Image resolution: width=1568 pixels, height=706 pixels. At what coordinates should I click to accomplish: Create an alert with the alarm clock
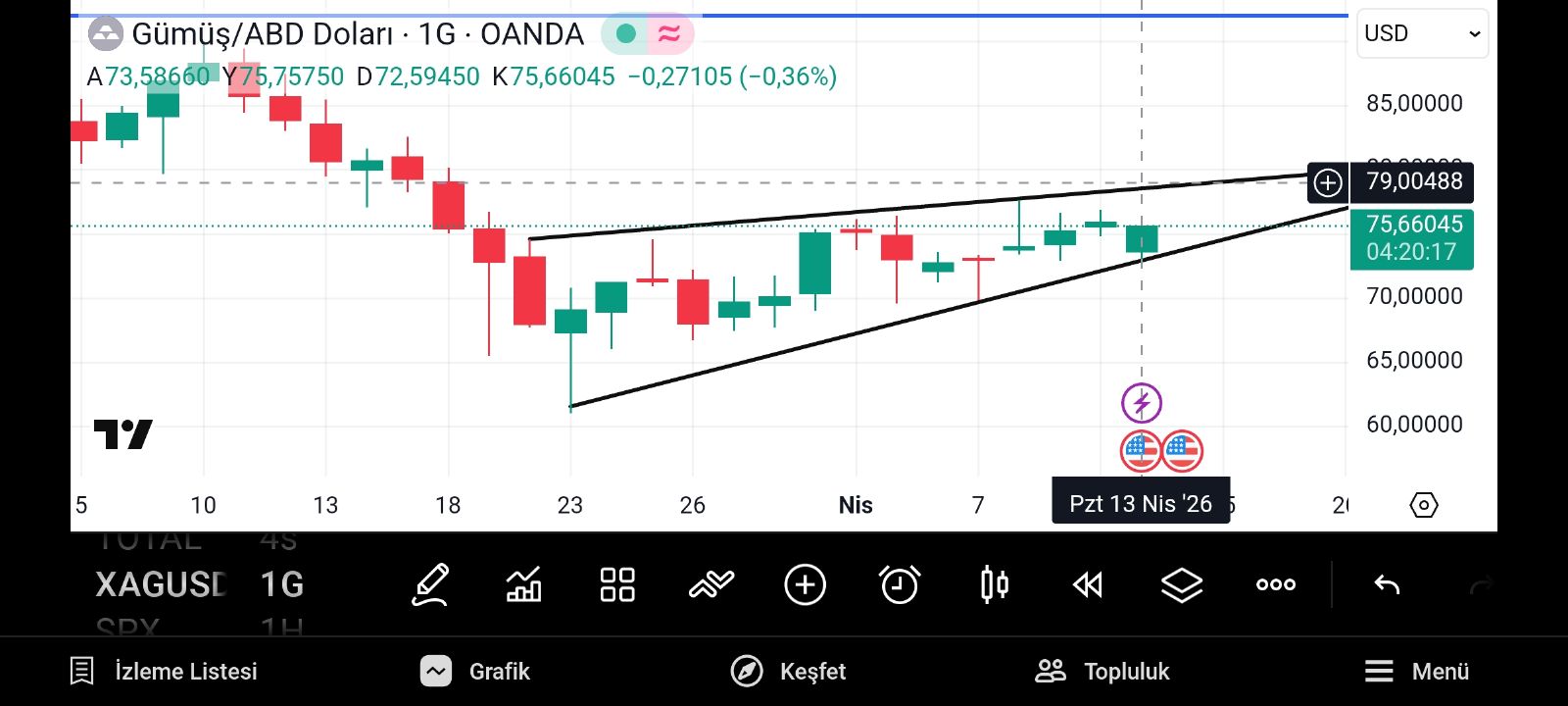900,585
